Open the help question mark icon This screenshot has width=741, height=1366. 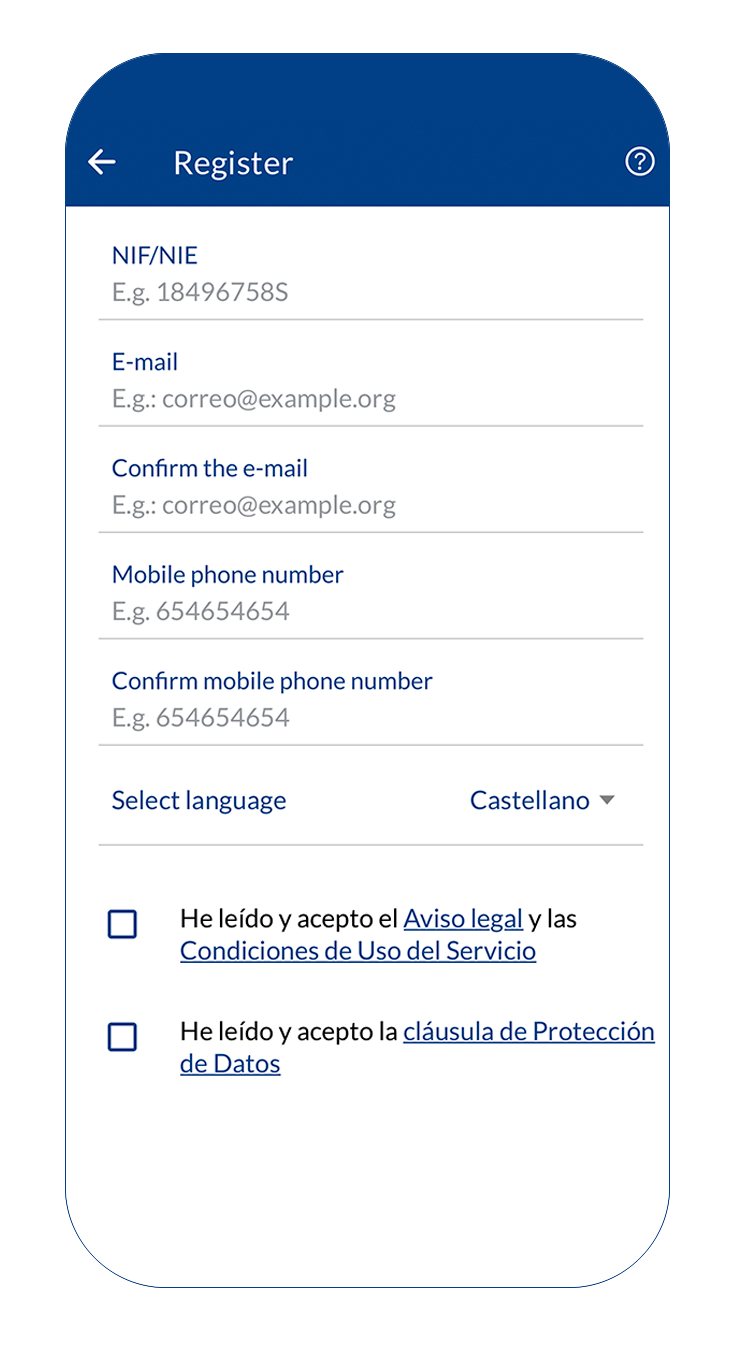(639, 162)
